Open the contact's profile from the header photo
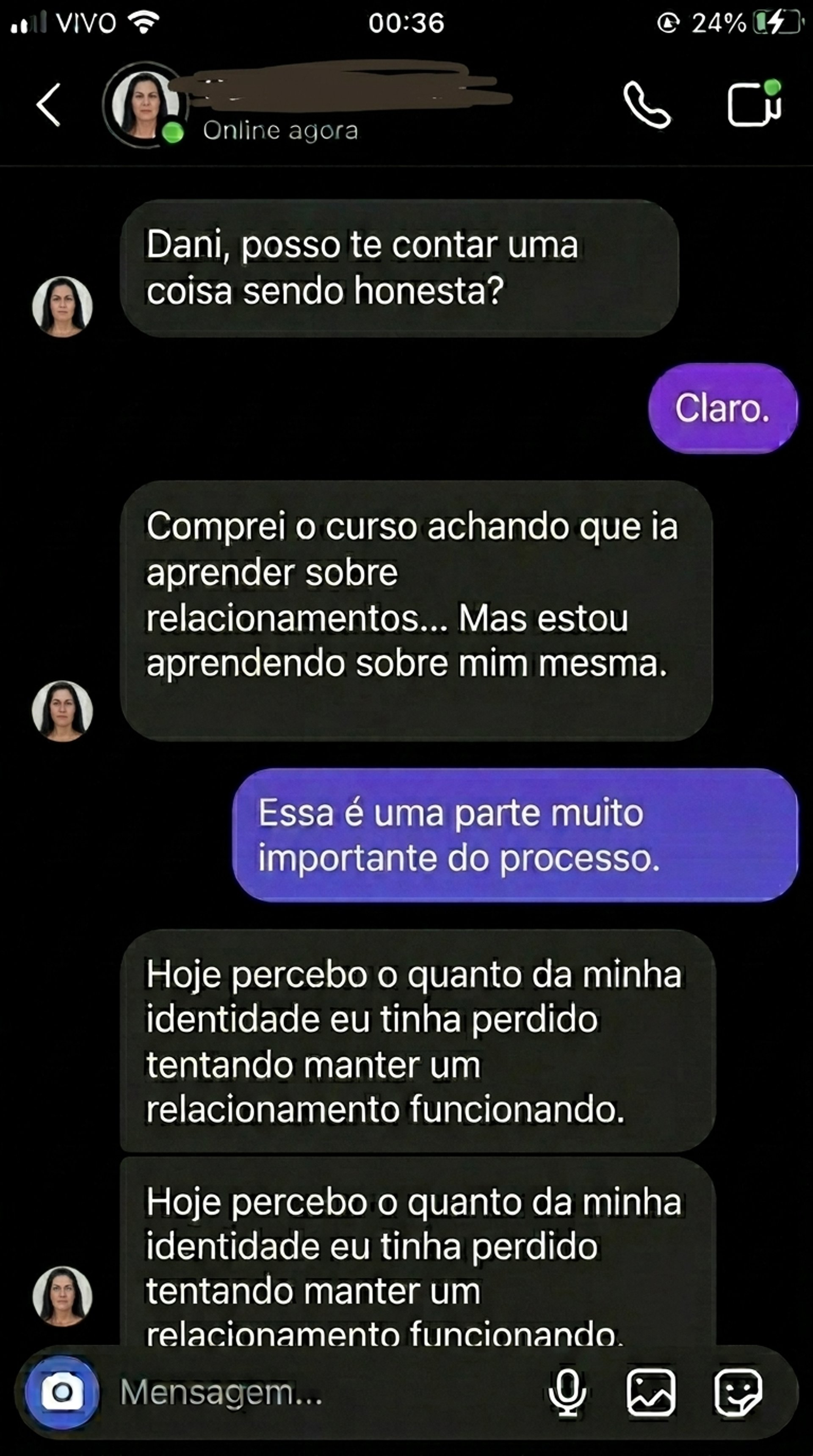The height and width of the screenshot is (1456, 813). pyautogui.click(x=145, y=105)
